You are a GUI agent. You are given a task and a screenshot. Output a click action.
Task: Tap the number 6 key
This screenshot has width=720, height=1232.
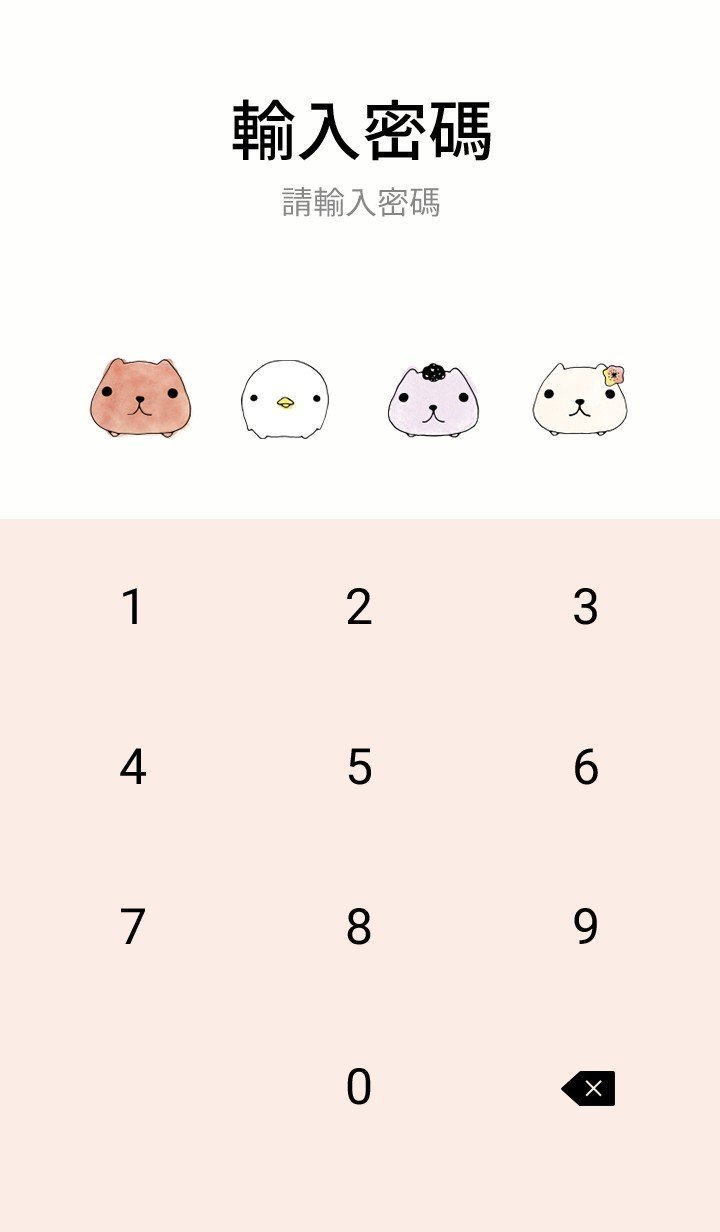click(x=586, y=767)
